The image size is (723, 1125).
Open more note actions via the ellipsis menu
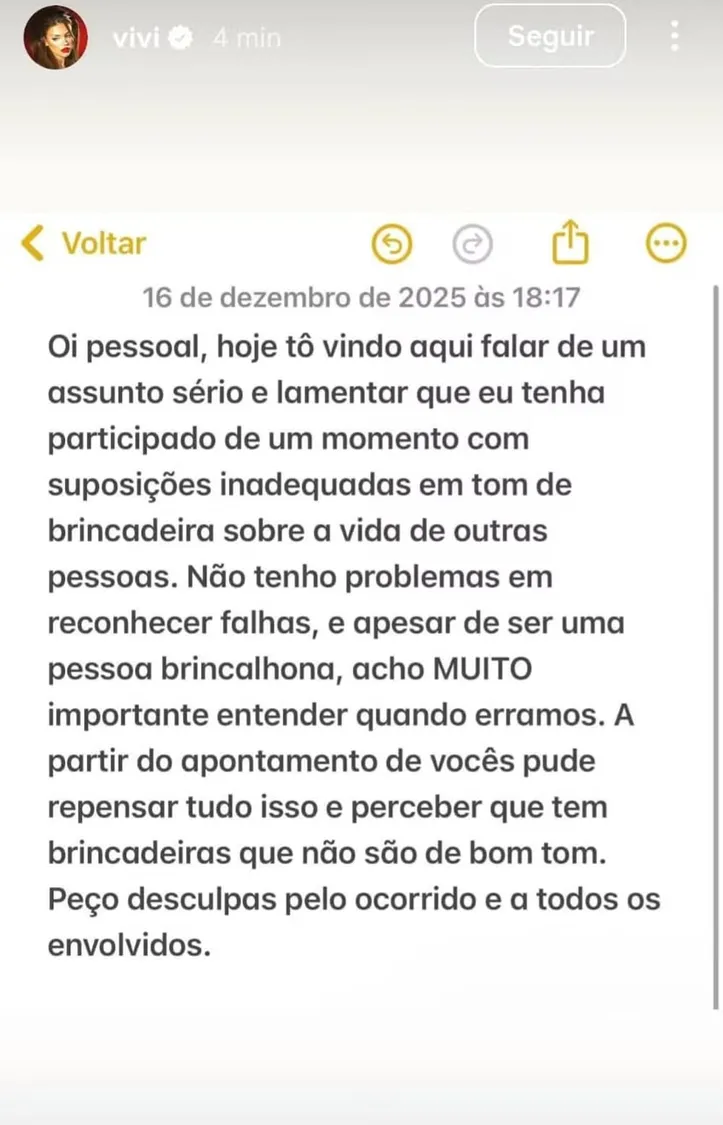click(x=666, y=243)
